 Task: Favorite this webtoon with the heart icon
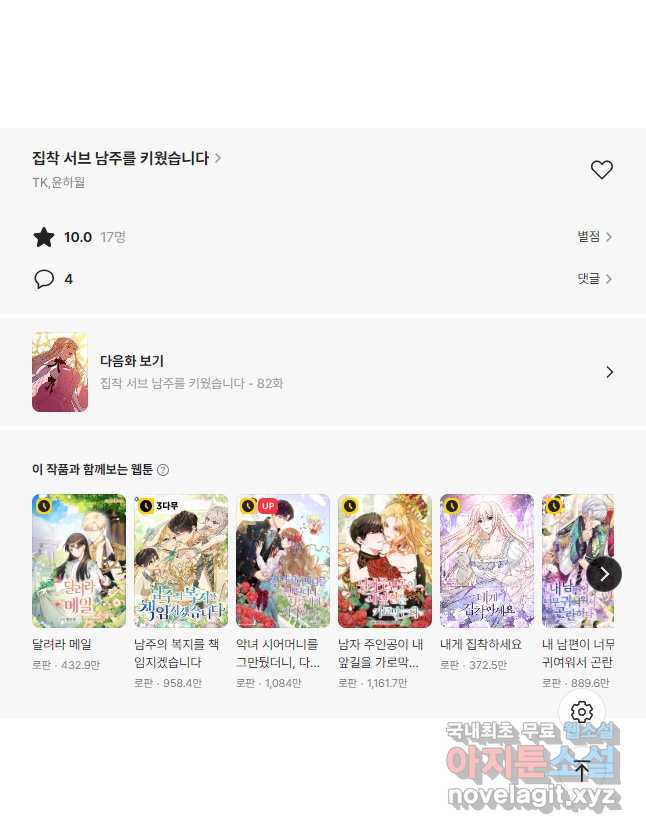(601, 170)
